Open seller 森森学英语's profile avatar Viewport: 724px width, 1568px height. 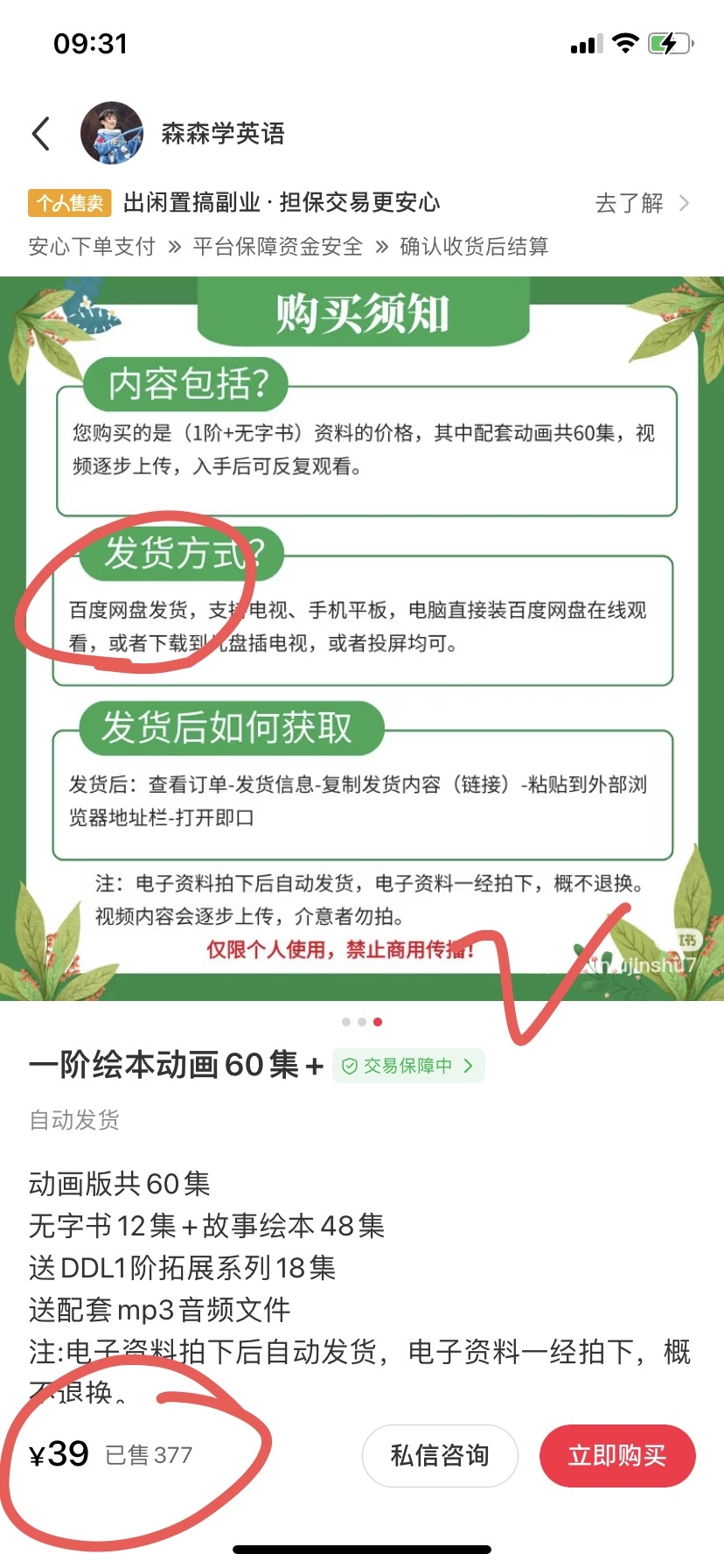(112, 133)
